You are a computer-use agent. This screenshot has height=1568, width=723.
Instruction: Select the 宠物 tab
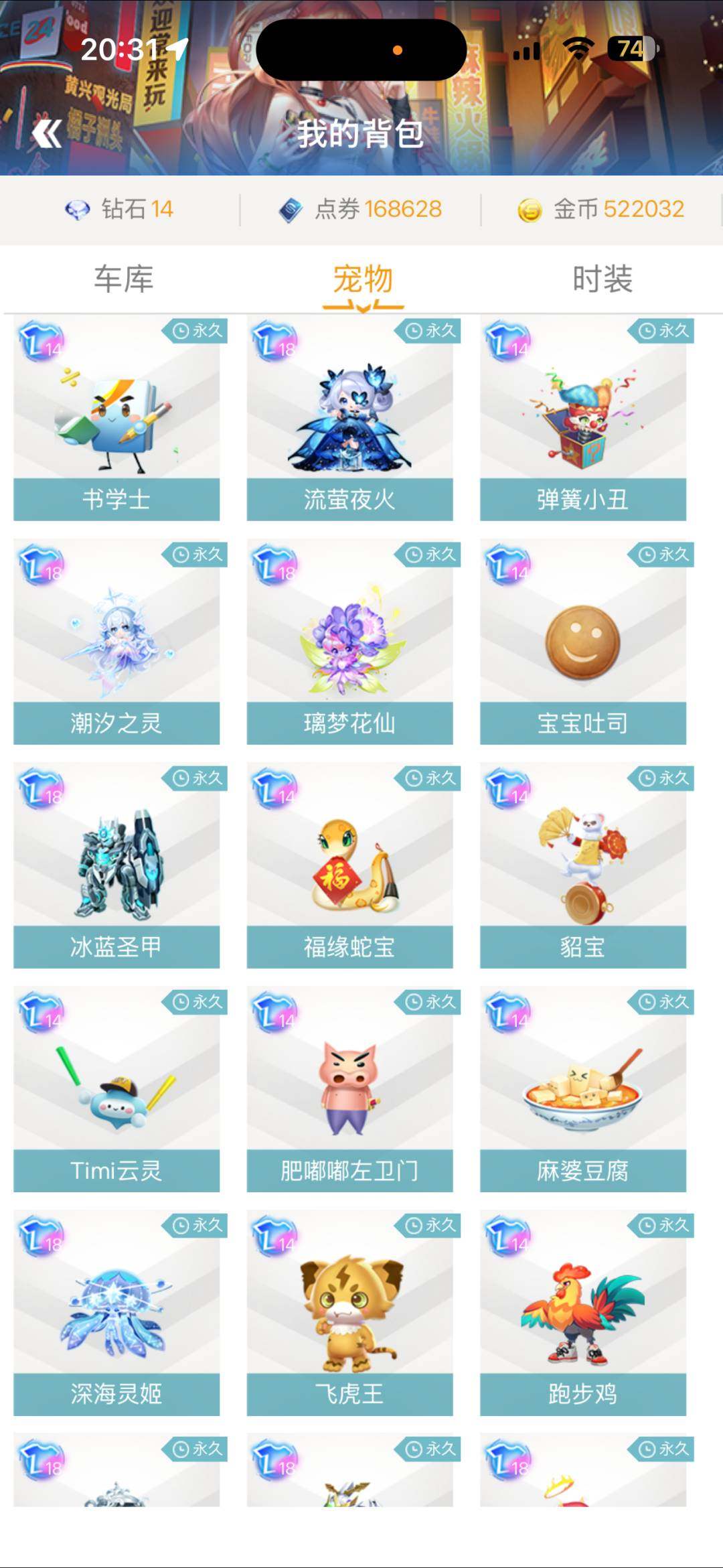pos(363,279)
